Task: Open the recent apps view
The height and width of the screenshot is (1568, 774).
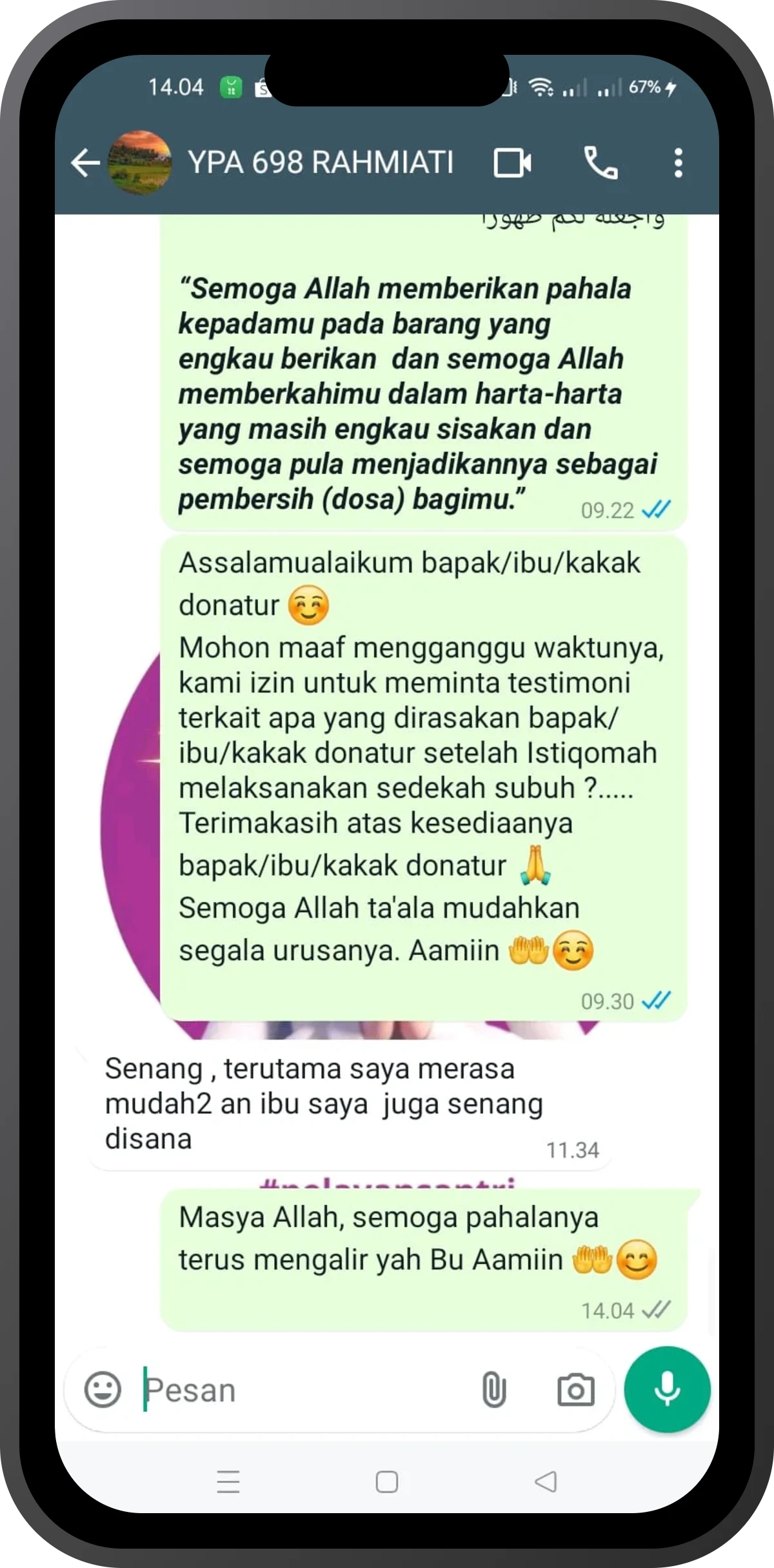Action: (x=228, y=1482)
